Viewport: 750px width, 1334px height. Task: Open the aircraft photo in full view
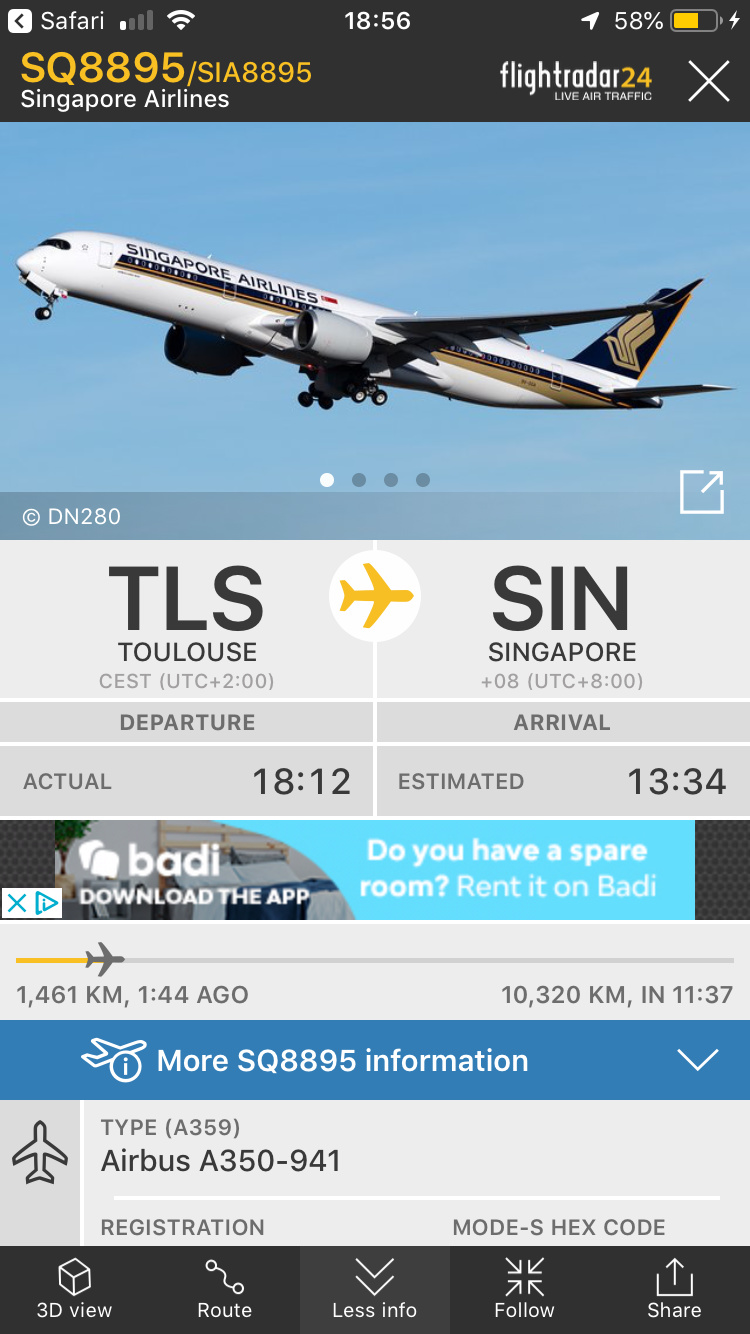701,492
